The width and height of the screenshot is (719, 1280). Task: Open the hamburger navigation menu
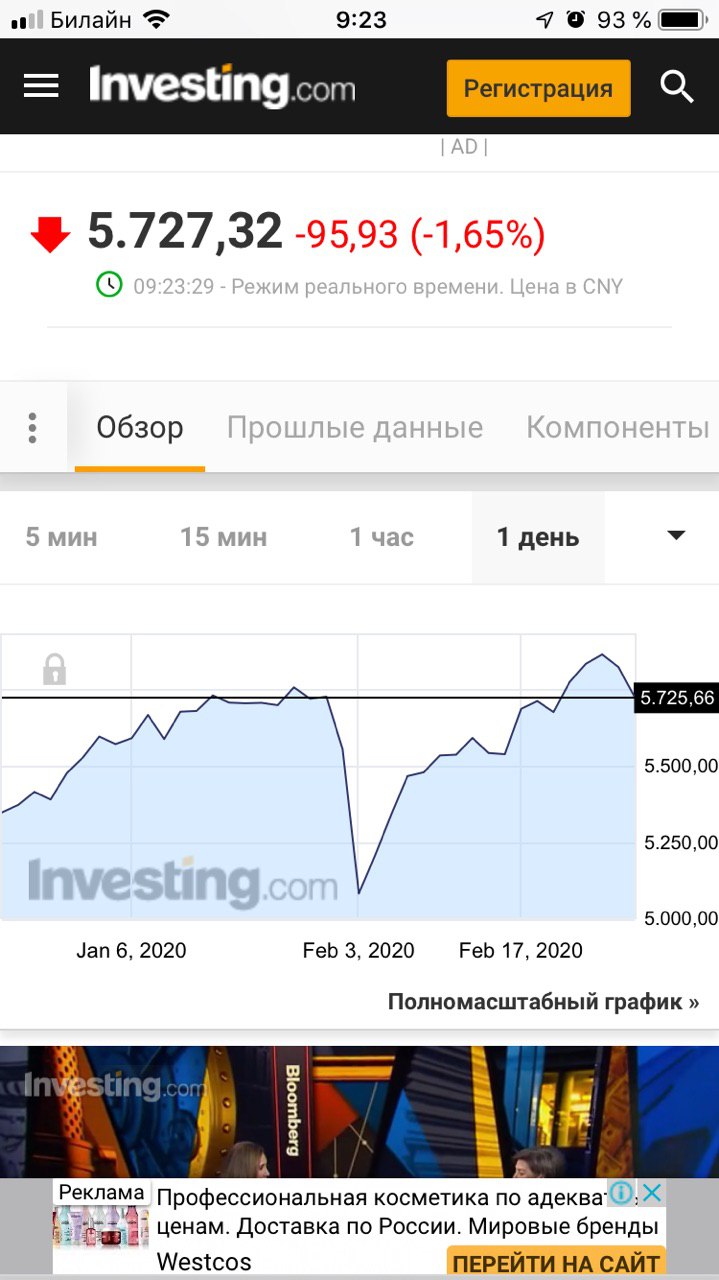pos(41,86)
